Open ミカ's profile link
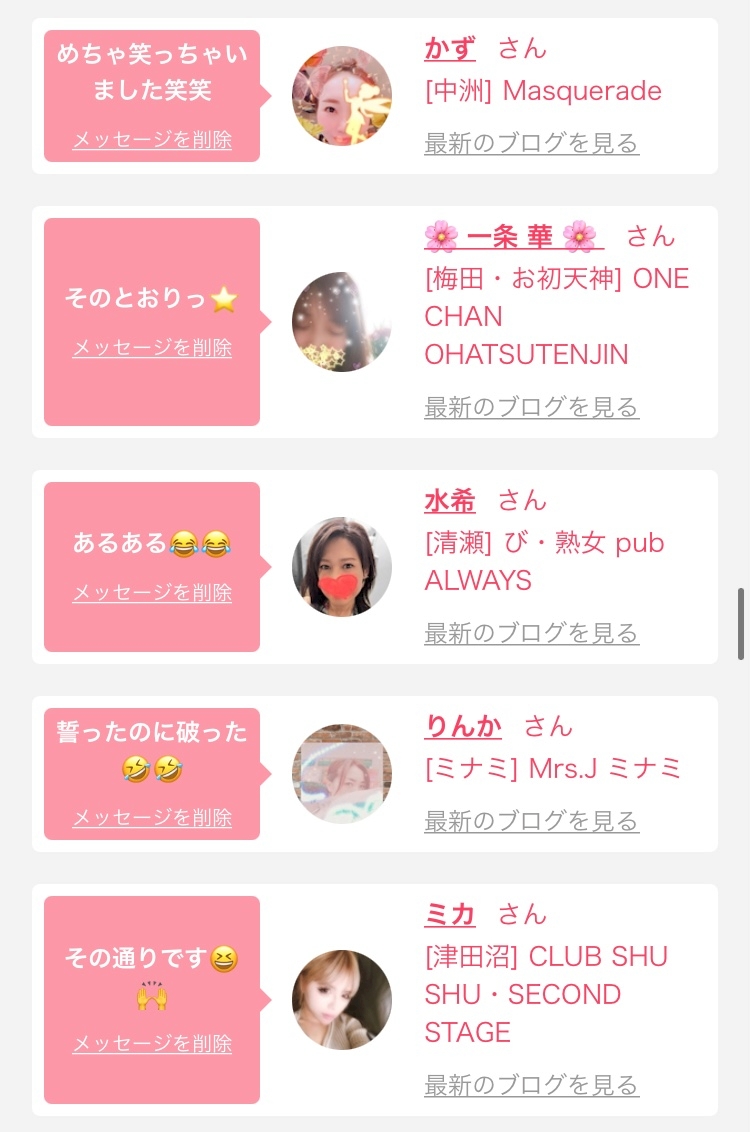Screen dimensions: 750x1132 tap(450, 915)
